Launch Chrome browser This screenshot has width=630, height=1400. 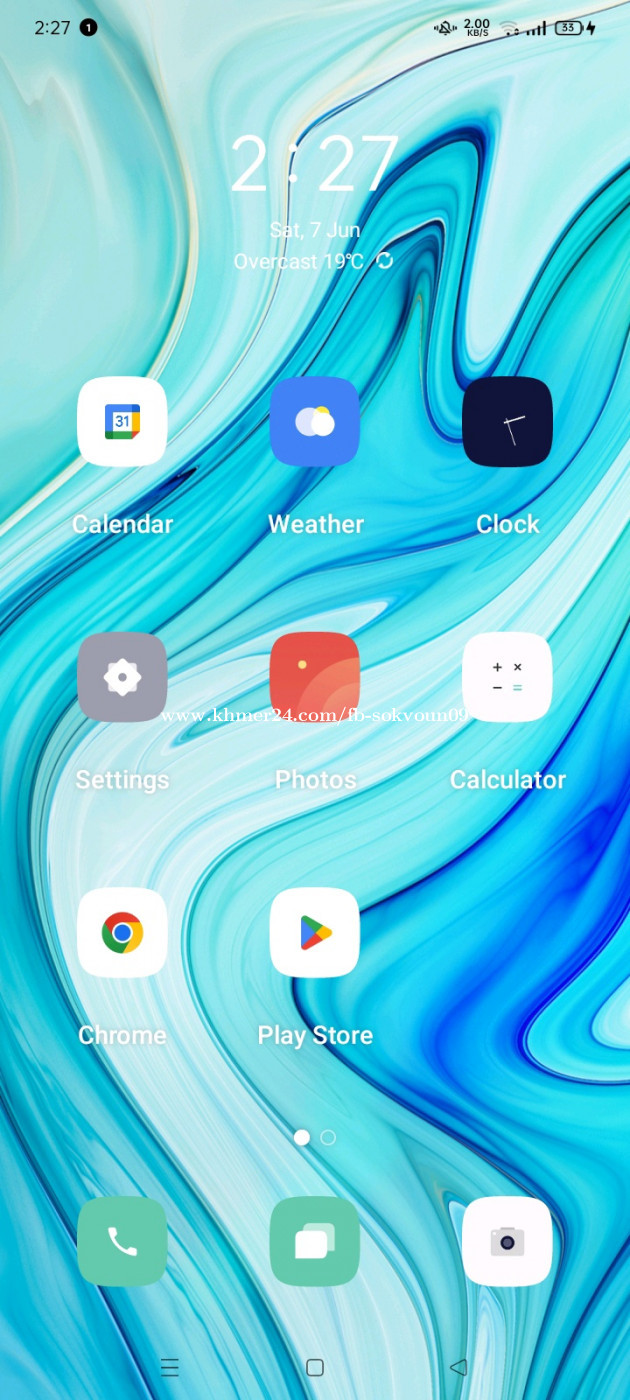[x=122, y=933]
